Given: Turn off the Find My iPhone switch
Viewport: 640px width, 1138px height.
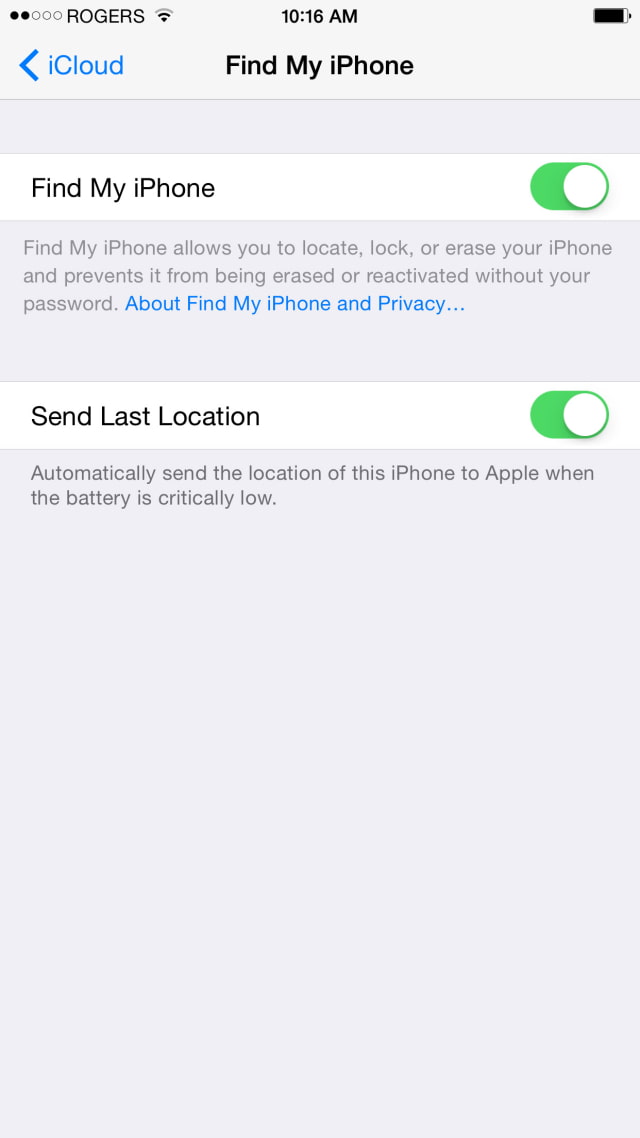Looking at the screenshot, I should 570,187.
